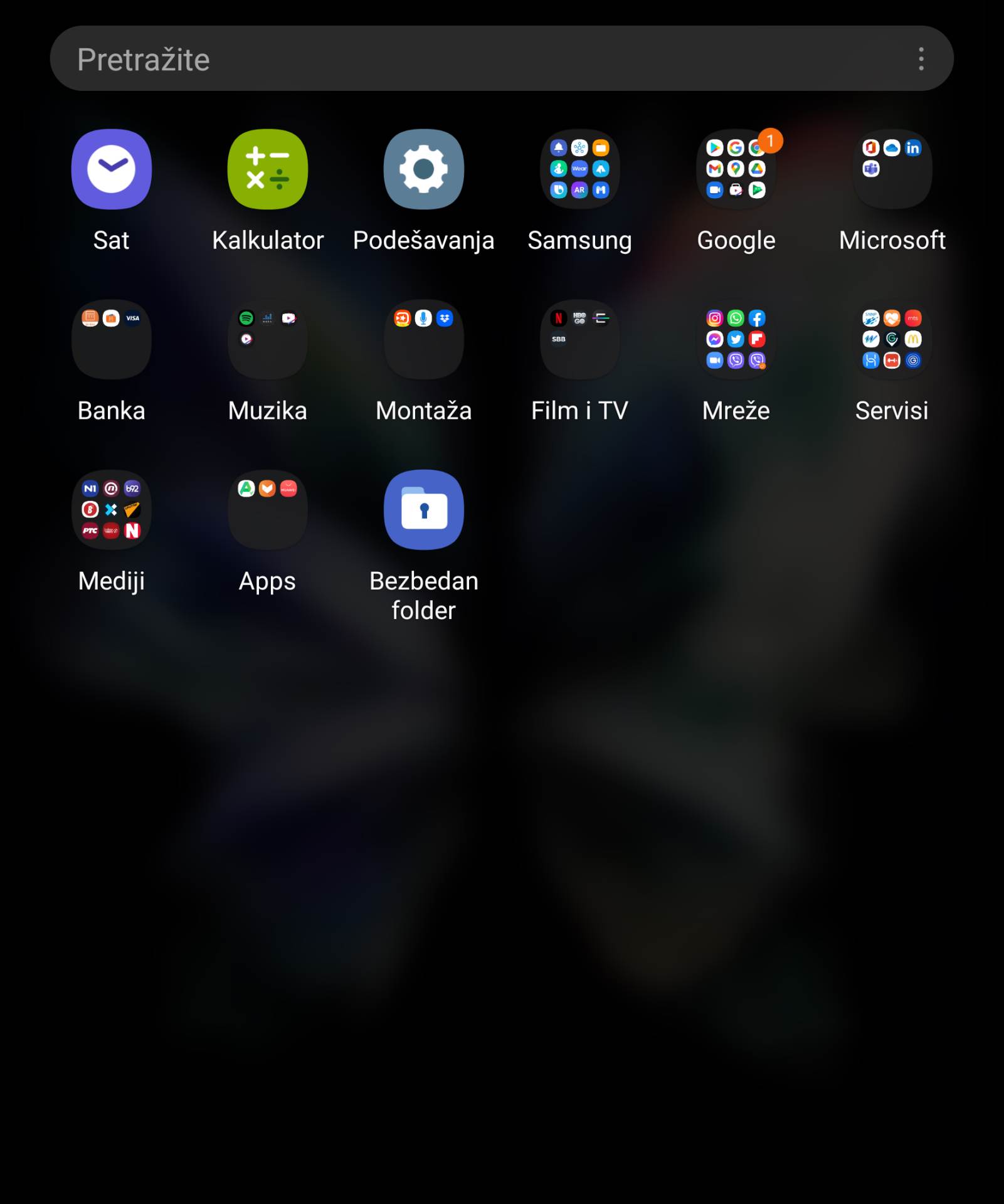
Task: Tap the notification badge on Google folder
Action: (770, 143)
